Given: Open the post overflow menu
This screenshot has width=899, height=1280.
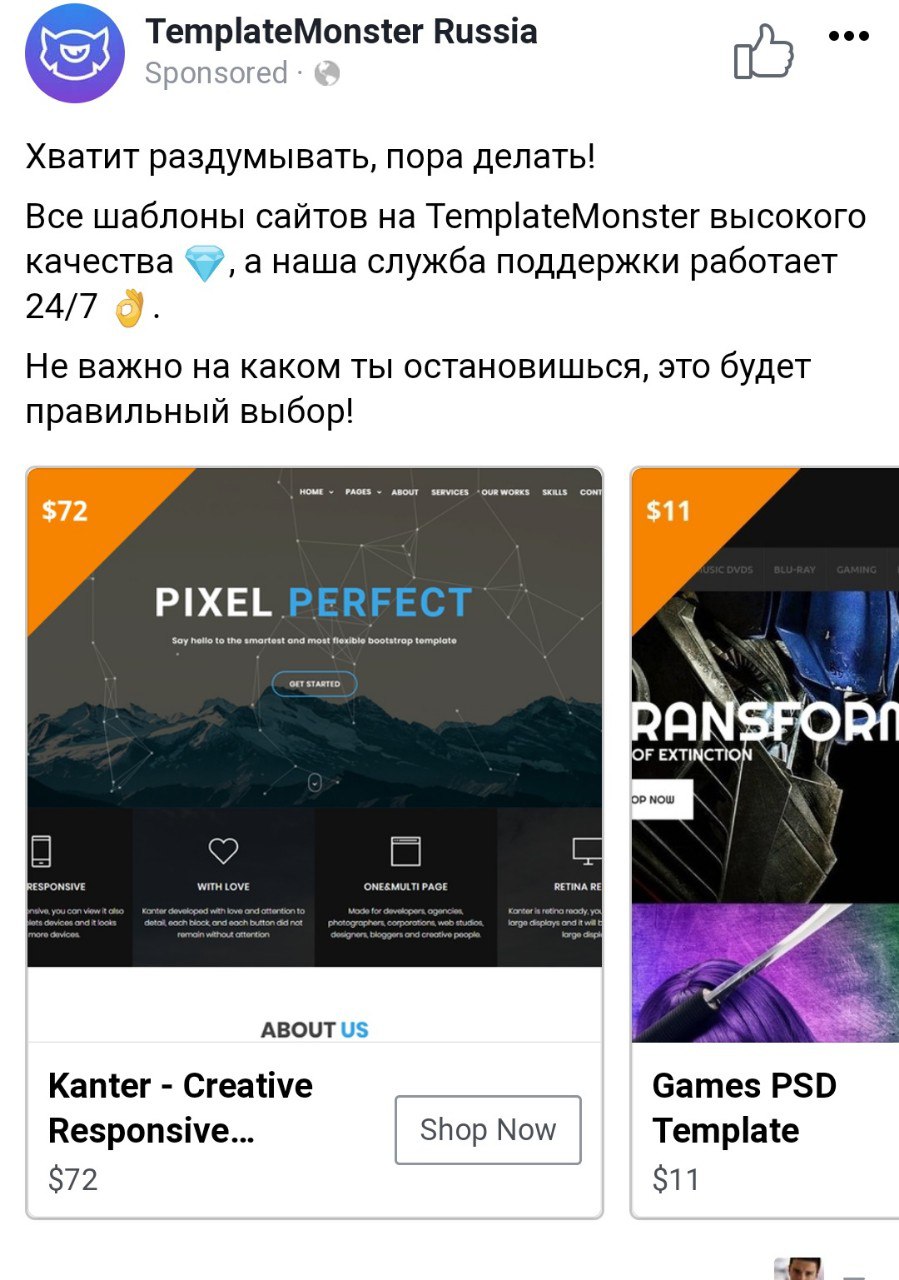Looking at the screenshot, I should (849, 36).
